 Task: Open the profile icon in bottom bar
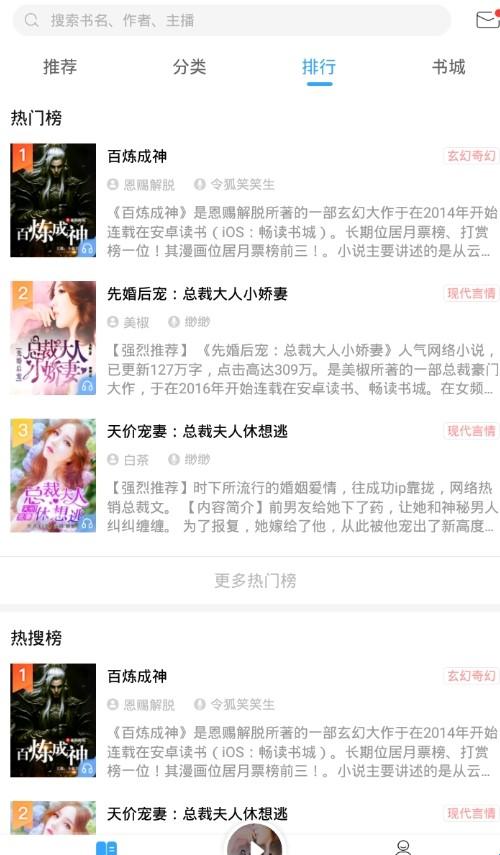point(403,847)
